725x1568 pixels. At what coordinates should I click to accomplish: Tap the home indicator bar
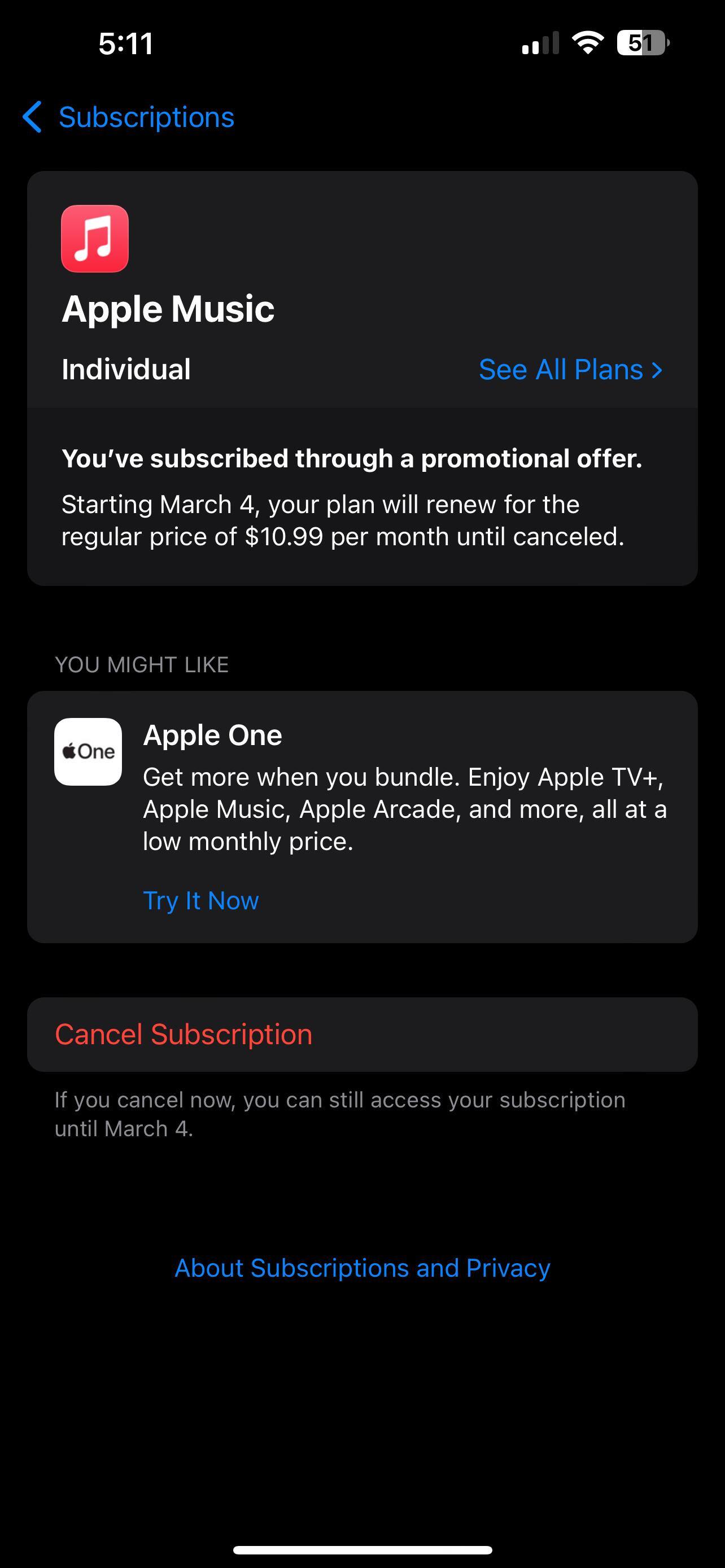click(x=362, y=1547)
